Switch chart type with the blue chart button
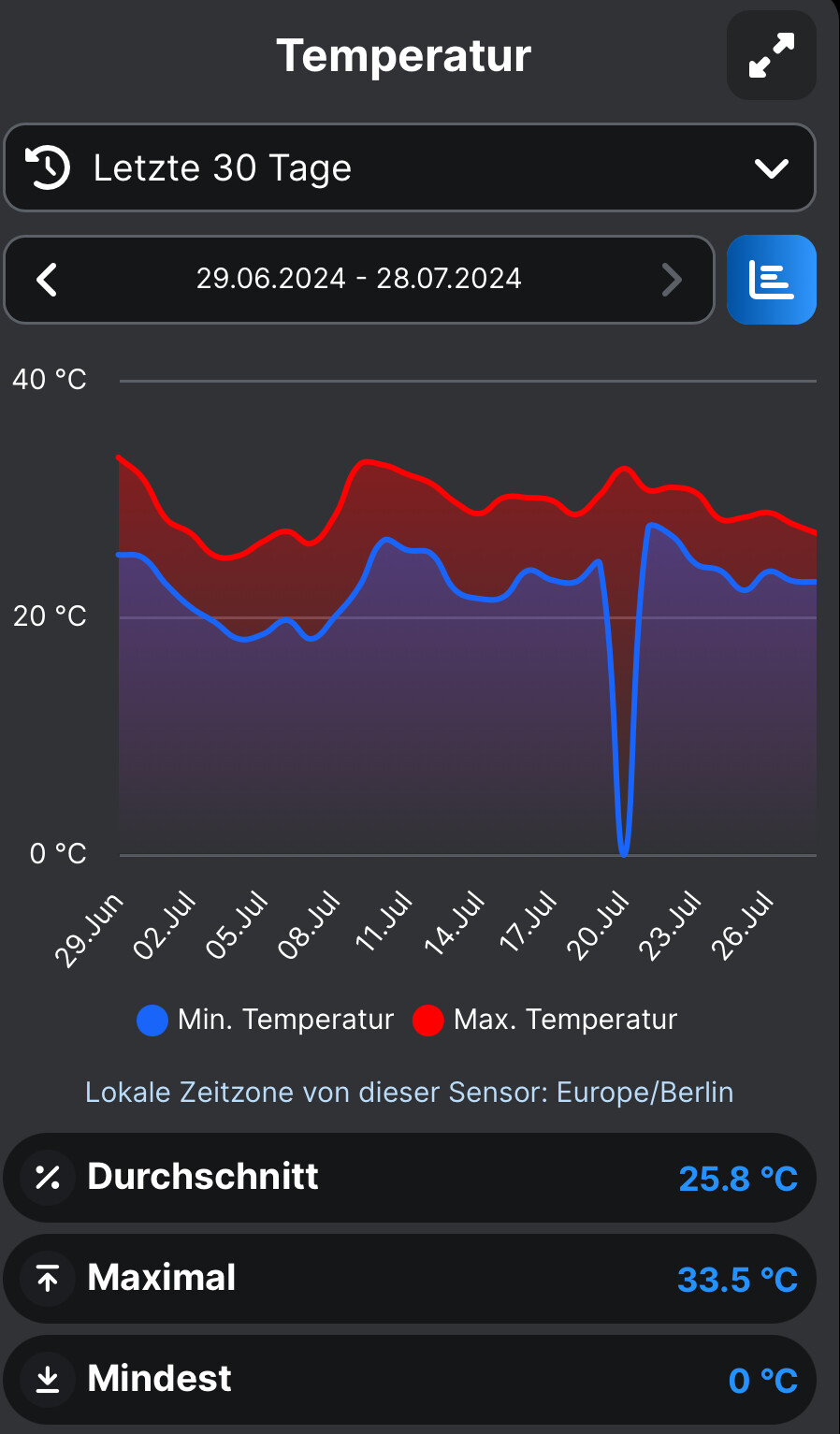840x1434 pixels. tap(771, 280)
